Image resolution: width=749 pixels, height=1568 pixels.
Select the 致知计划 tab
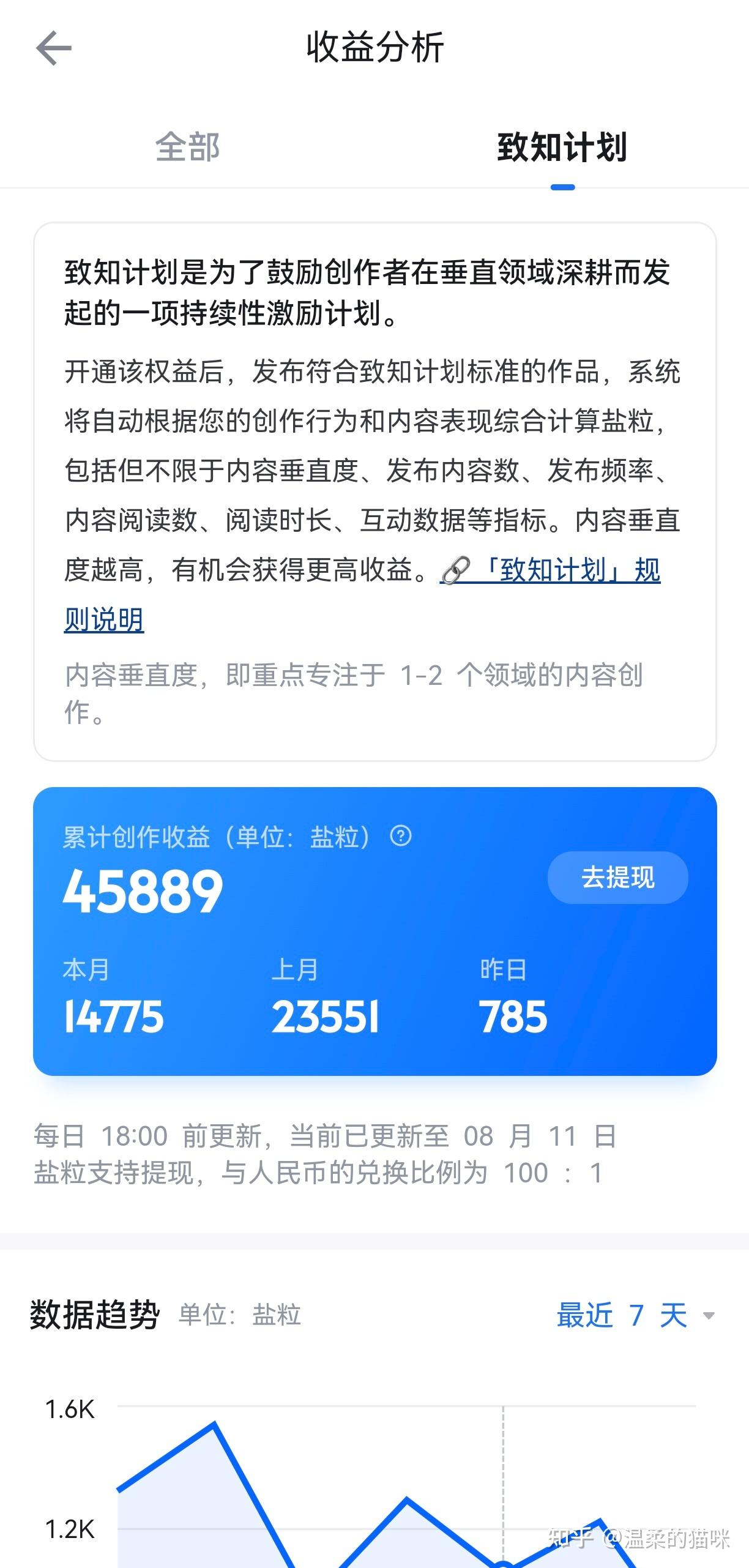click(562, 147)
